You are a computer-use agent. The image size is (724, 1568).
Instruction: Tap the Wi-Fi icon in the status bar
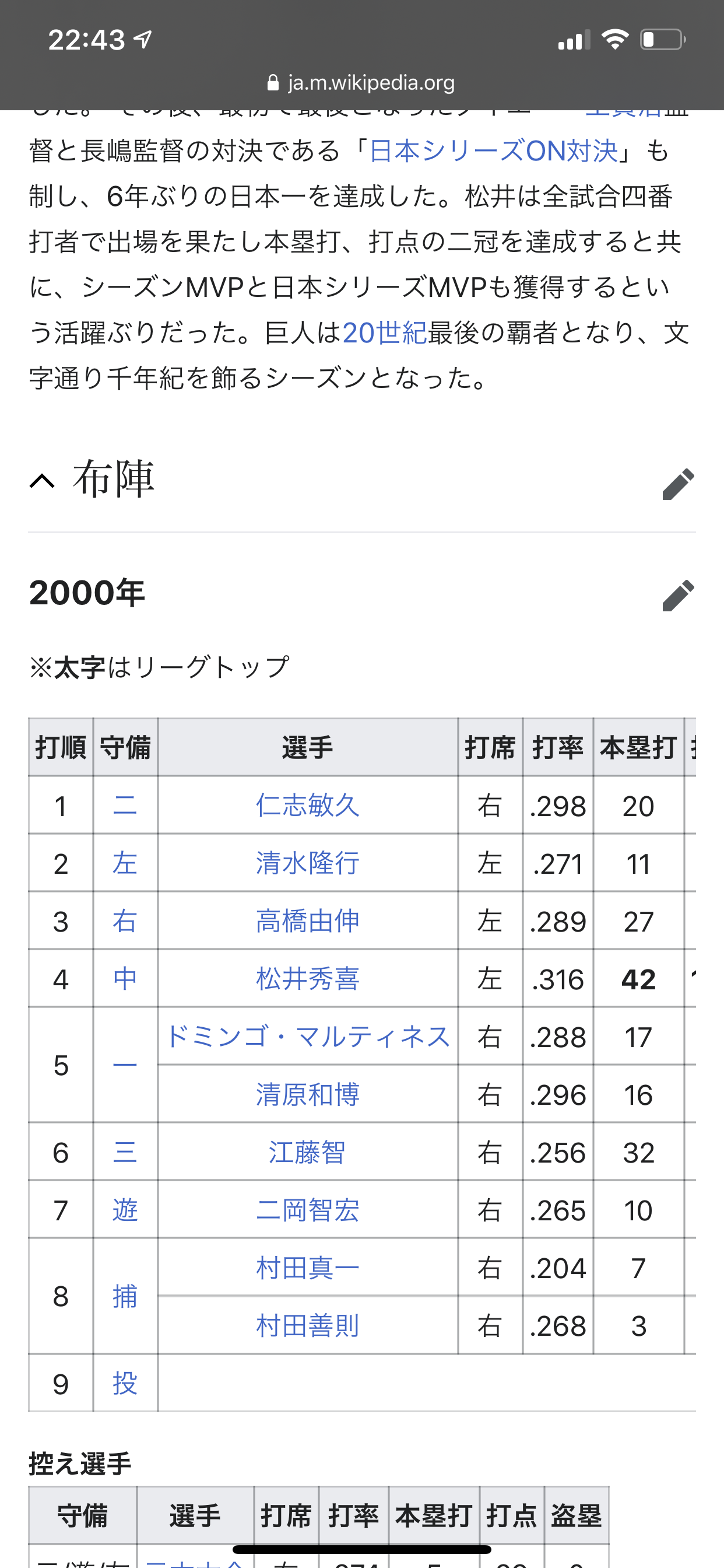coord(616,38)
